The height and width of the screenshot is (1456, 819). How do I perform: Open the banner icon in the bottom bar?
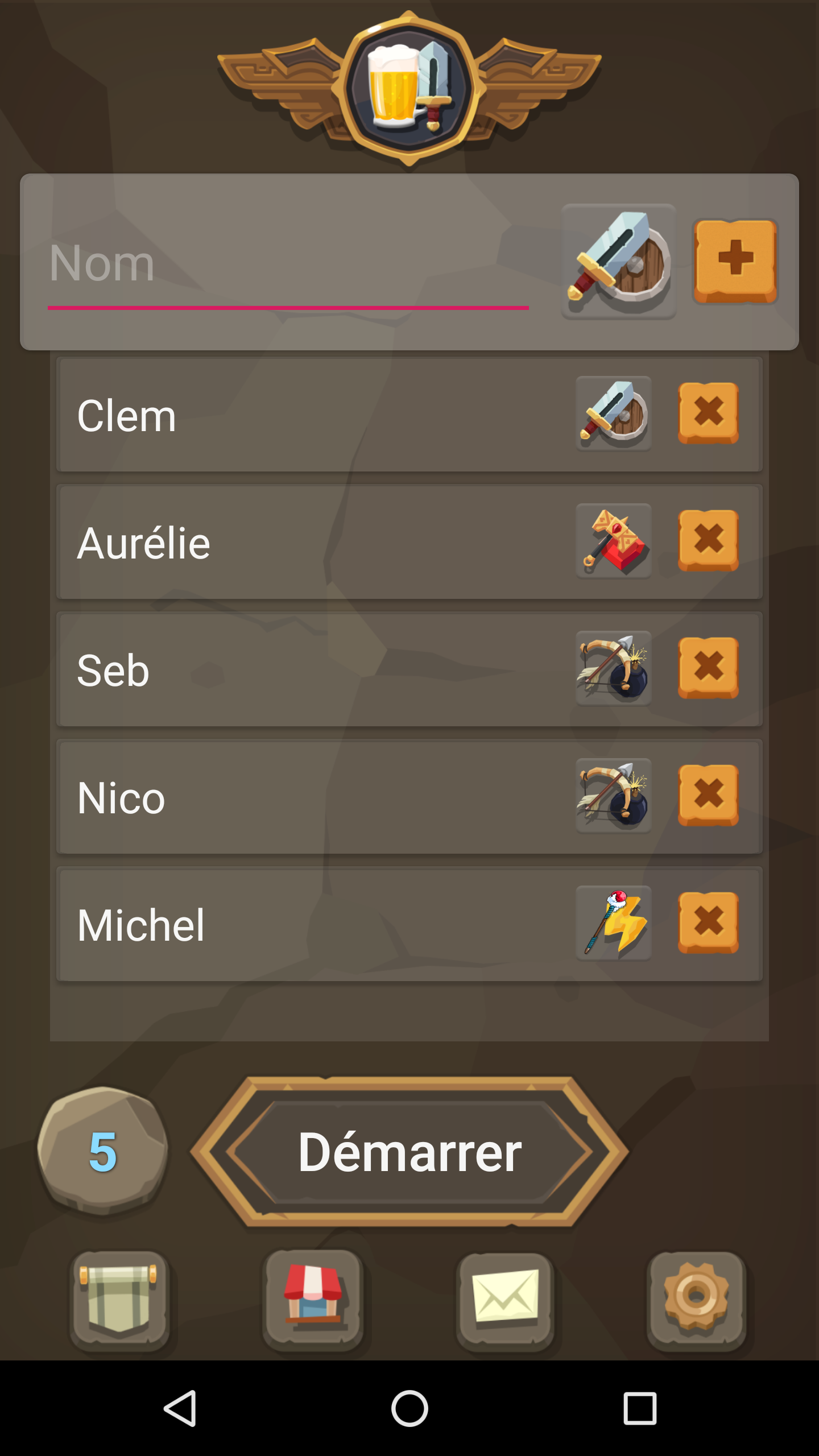click(x=119, y=1301)
